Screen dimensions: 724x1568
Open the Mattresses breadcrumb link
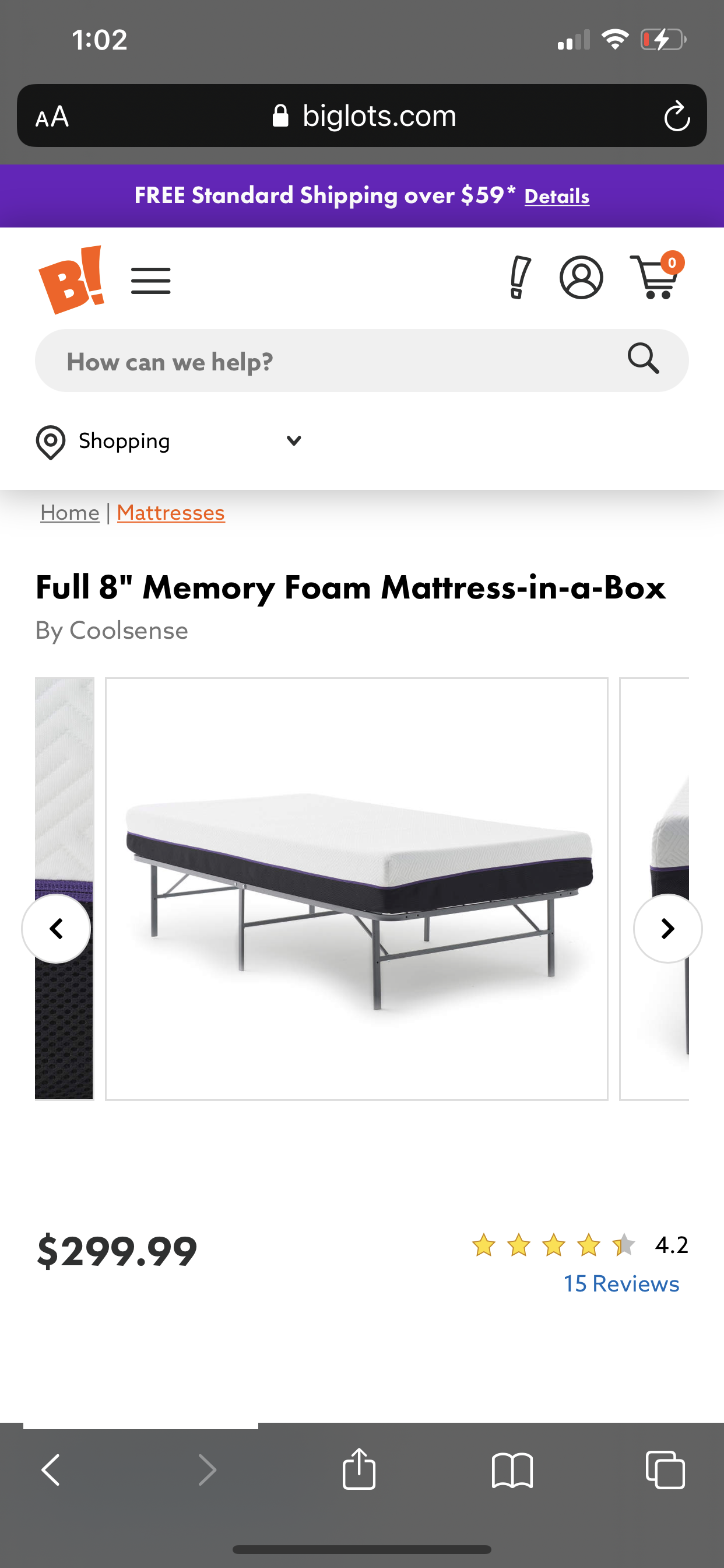[171, 513]
